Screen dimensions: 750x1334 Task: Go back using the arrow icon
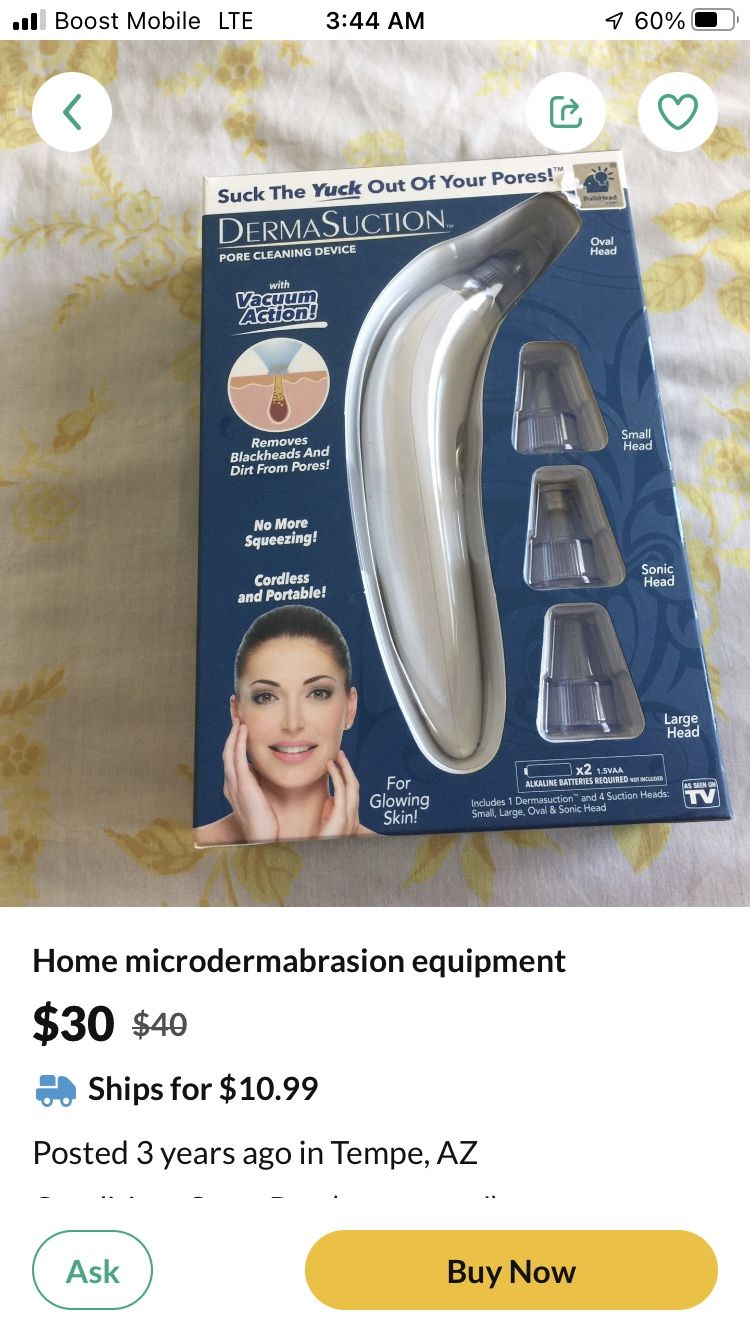pyautogui.click(x=72, y=112)
